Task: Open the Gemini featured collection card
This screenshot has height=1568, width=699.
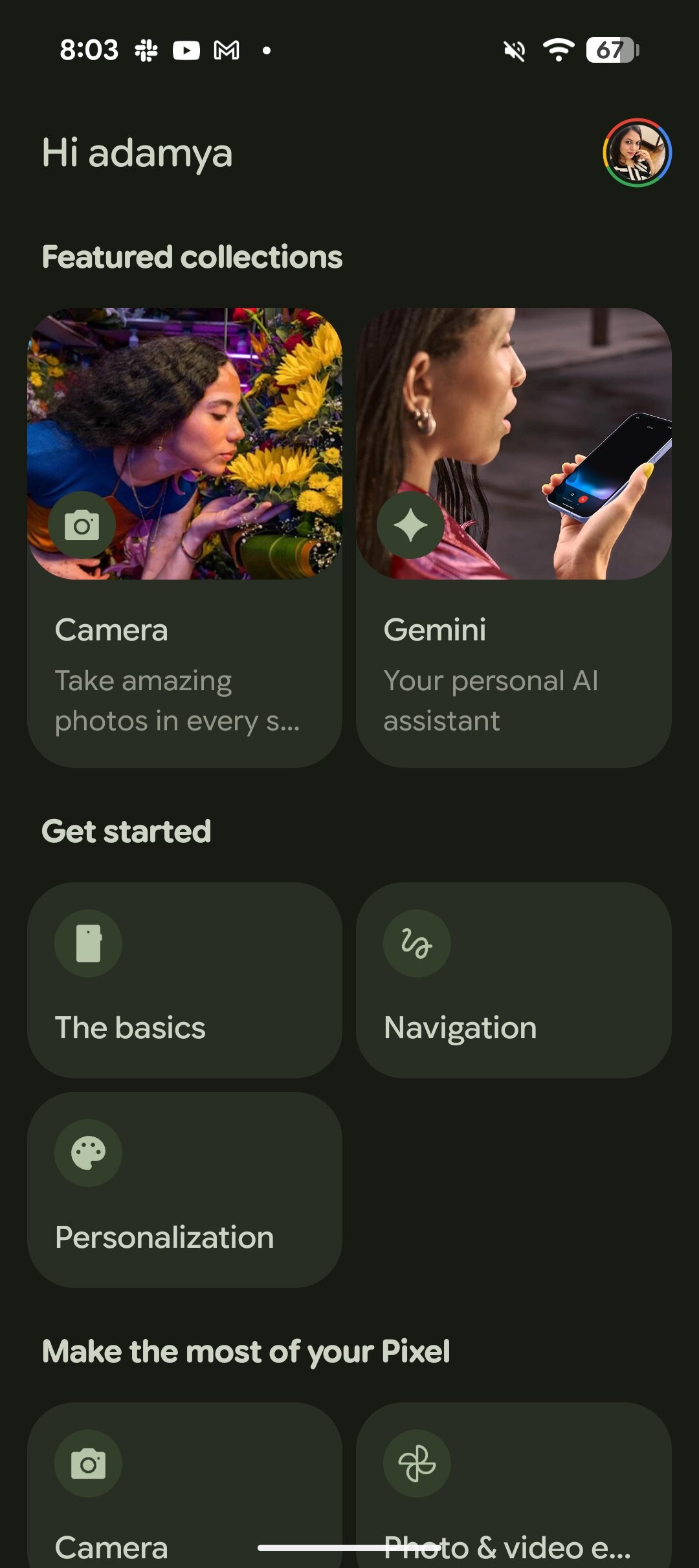Action: coord(513,537)
